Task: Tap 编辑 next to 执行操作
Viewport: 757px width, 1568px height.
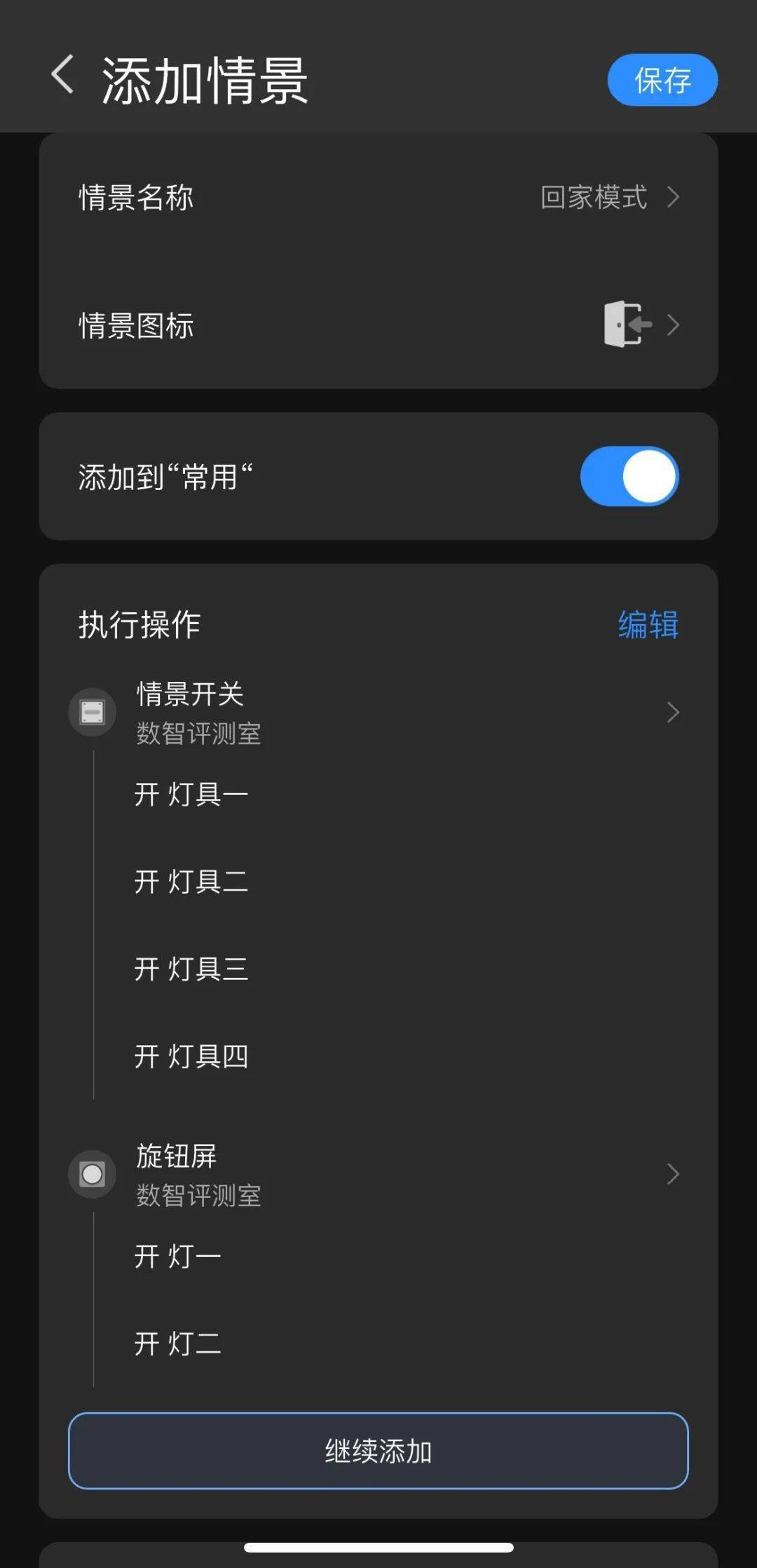Action: (648, 625)
